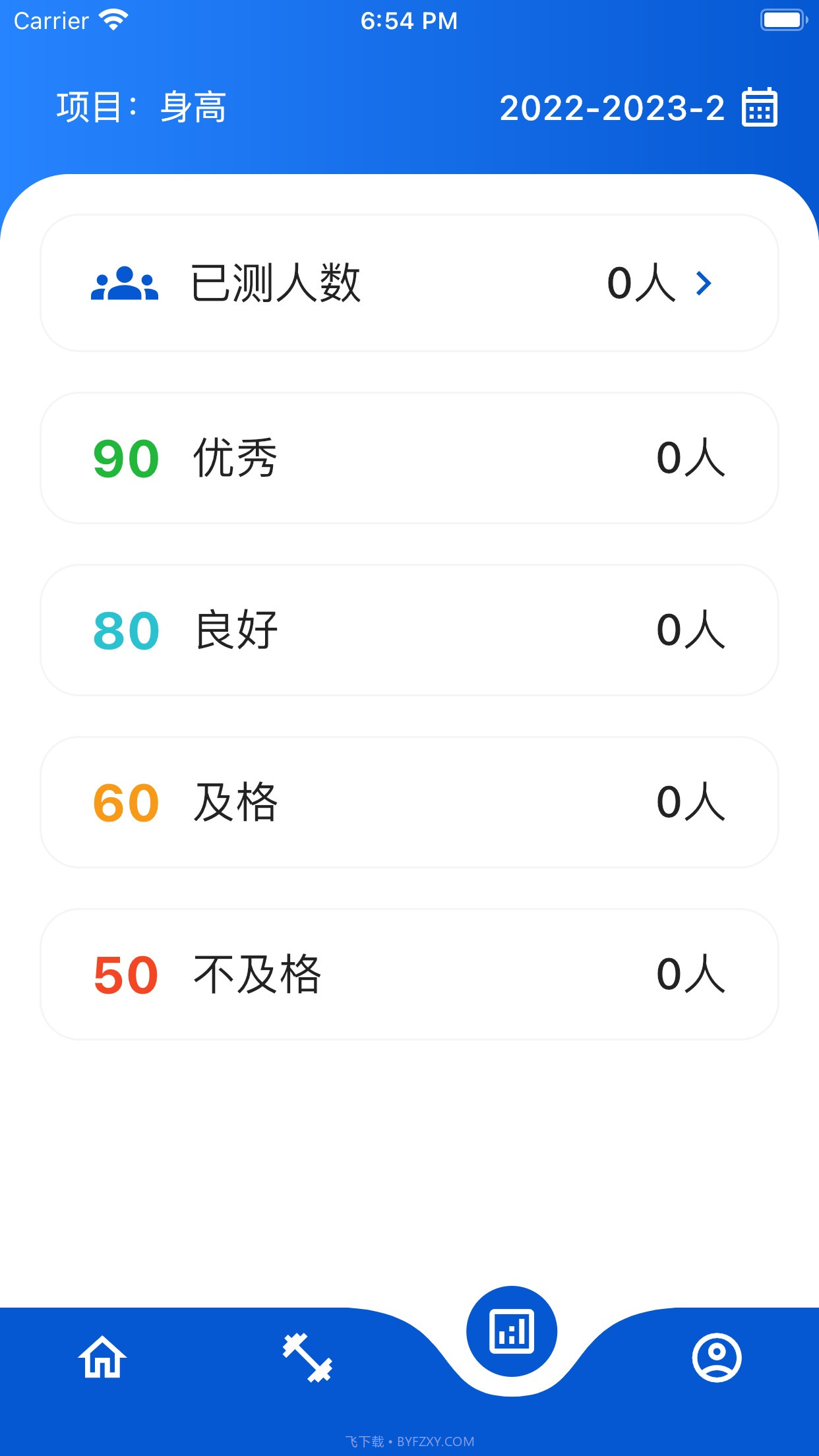Switch to the 首页 home tab
The width and height of the screenshot is (819, 1456).
(102, 1358)
